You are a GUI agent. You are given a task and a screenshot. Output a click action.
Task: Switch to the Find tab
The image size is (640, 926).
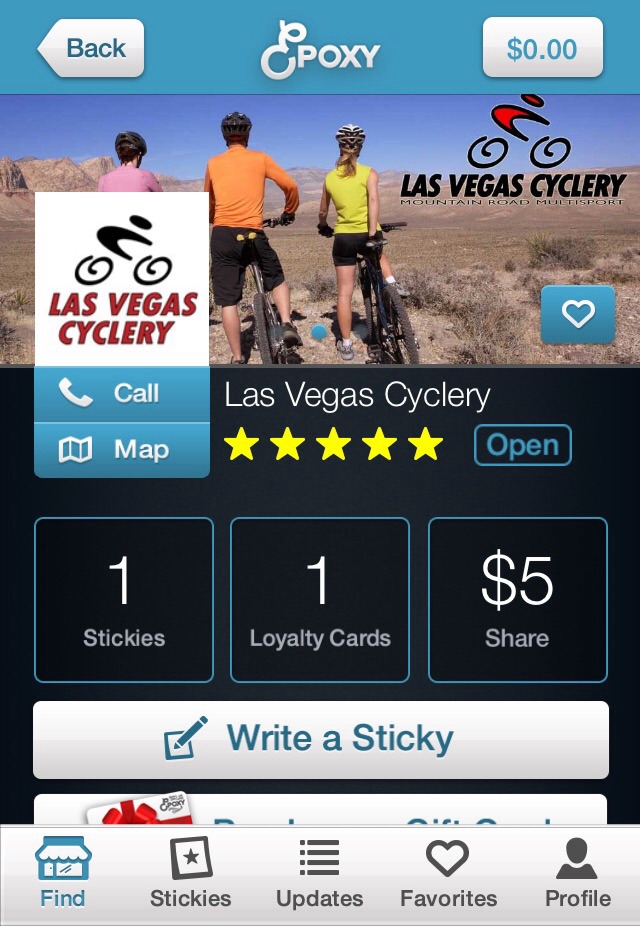63,873
